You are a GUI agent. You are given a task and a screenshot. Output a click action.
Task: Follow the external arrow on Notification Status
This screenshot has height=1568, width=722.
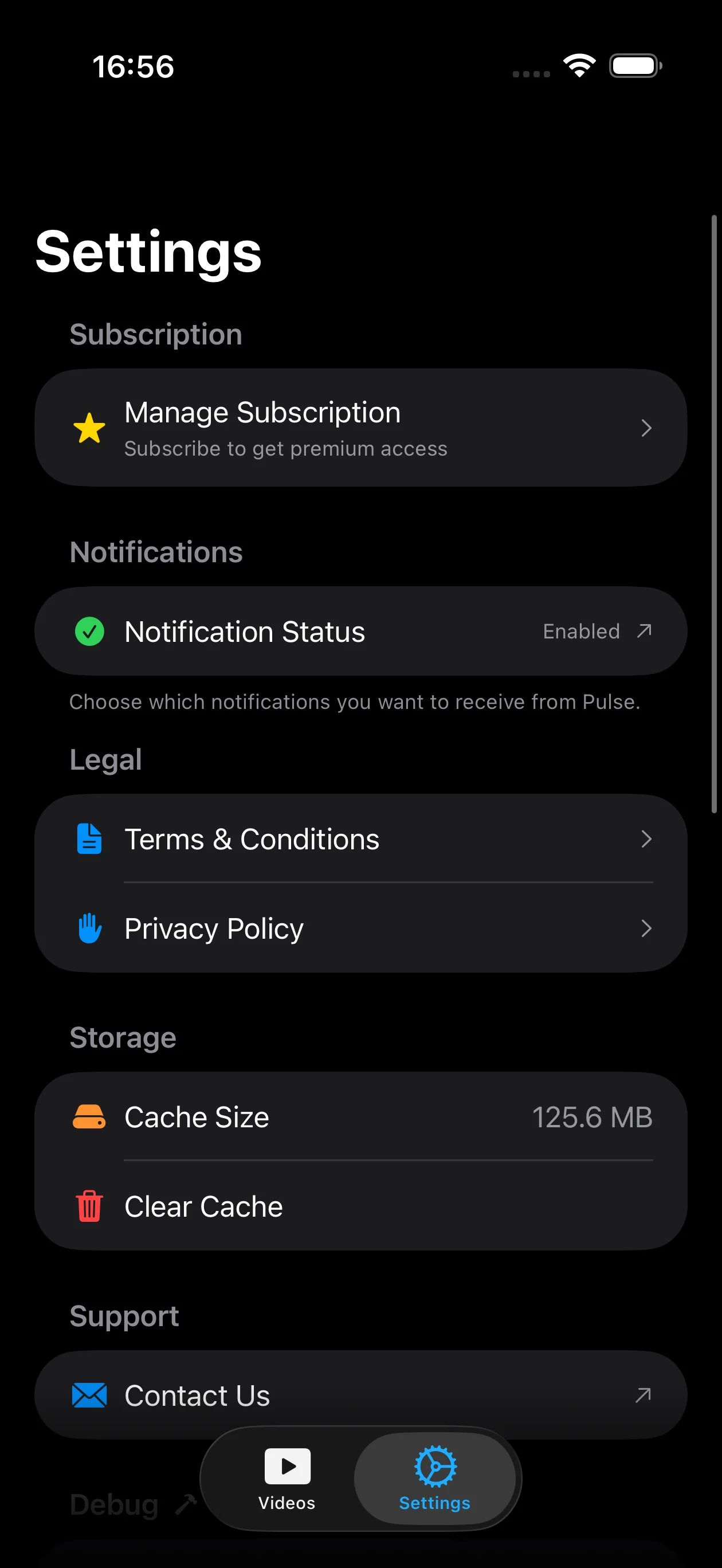click(644, 631)
